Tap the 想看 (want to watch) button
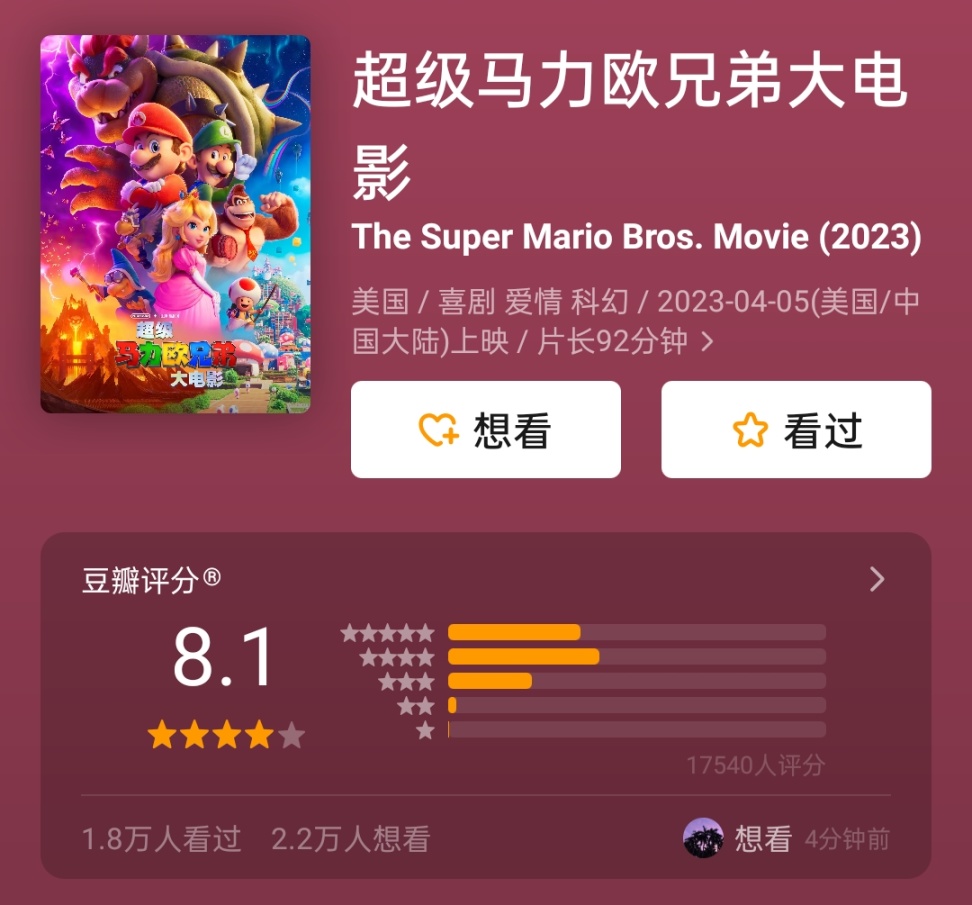Screen dimensions: 972x905 click(485, 430)
